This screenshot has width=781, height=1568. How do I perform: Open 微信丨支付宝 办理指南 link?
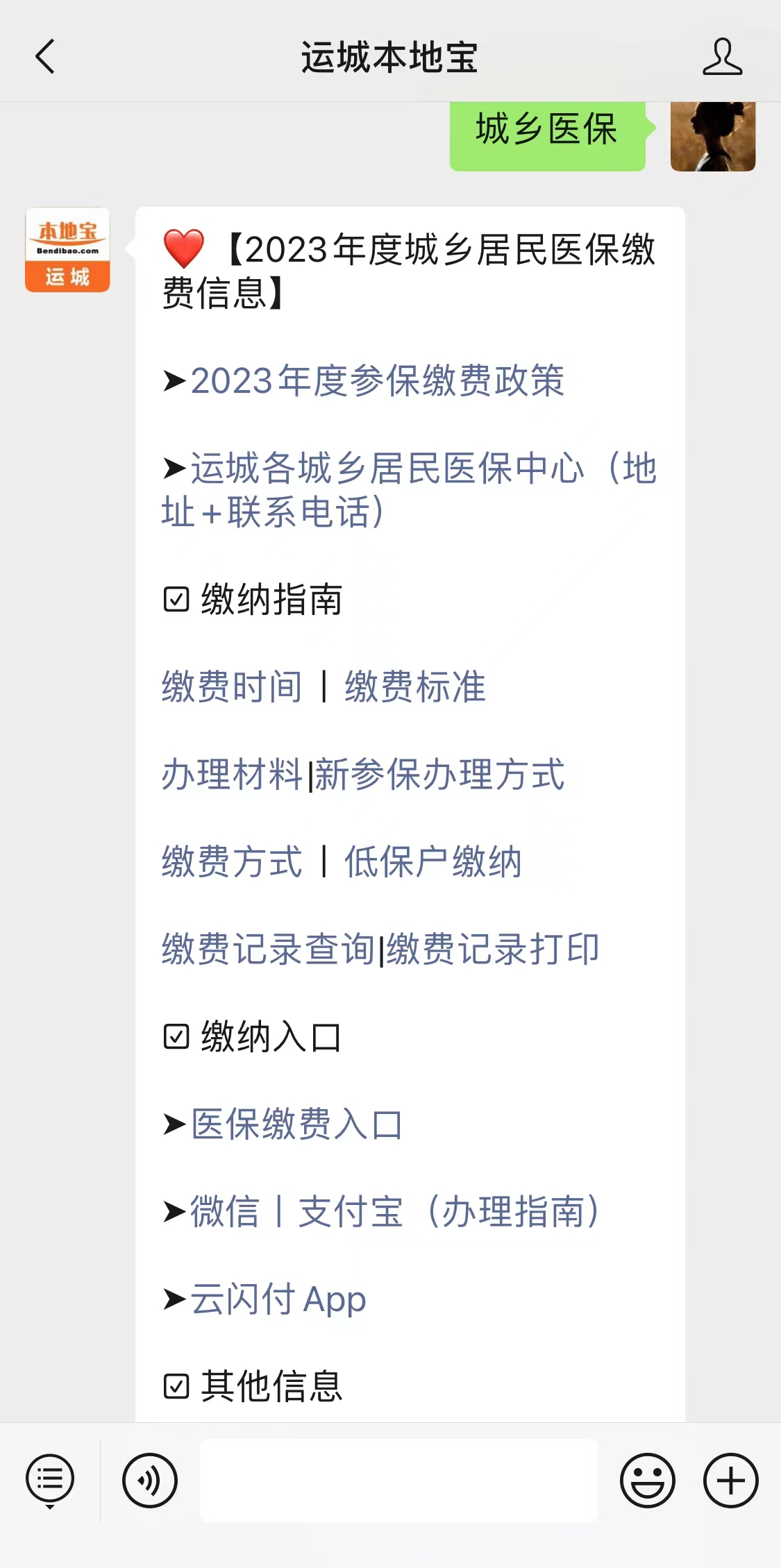click(x=394, y=1212)
